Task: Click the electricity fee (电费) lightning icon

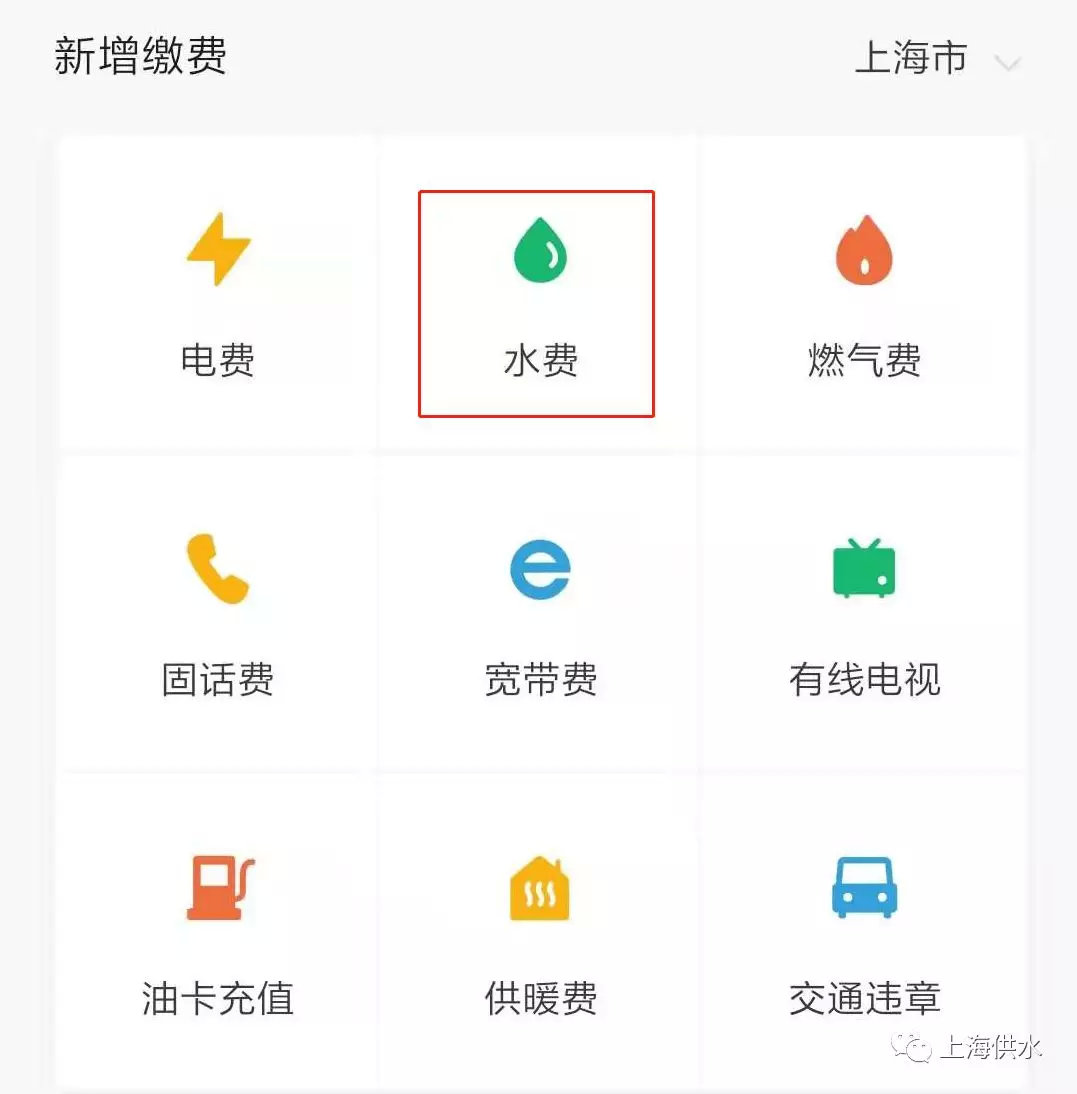Action: click(x=216, y=250)
